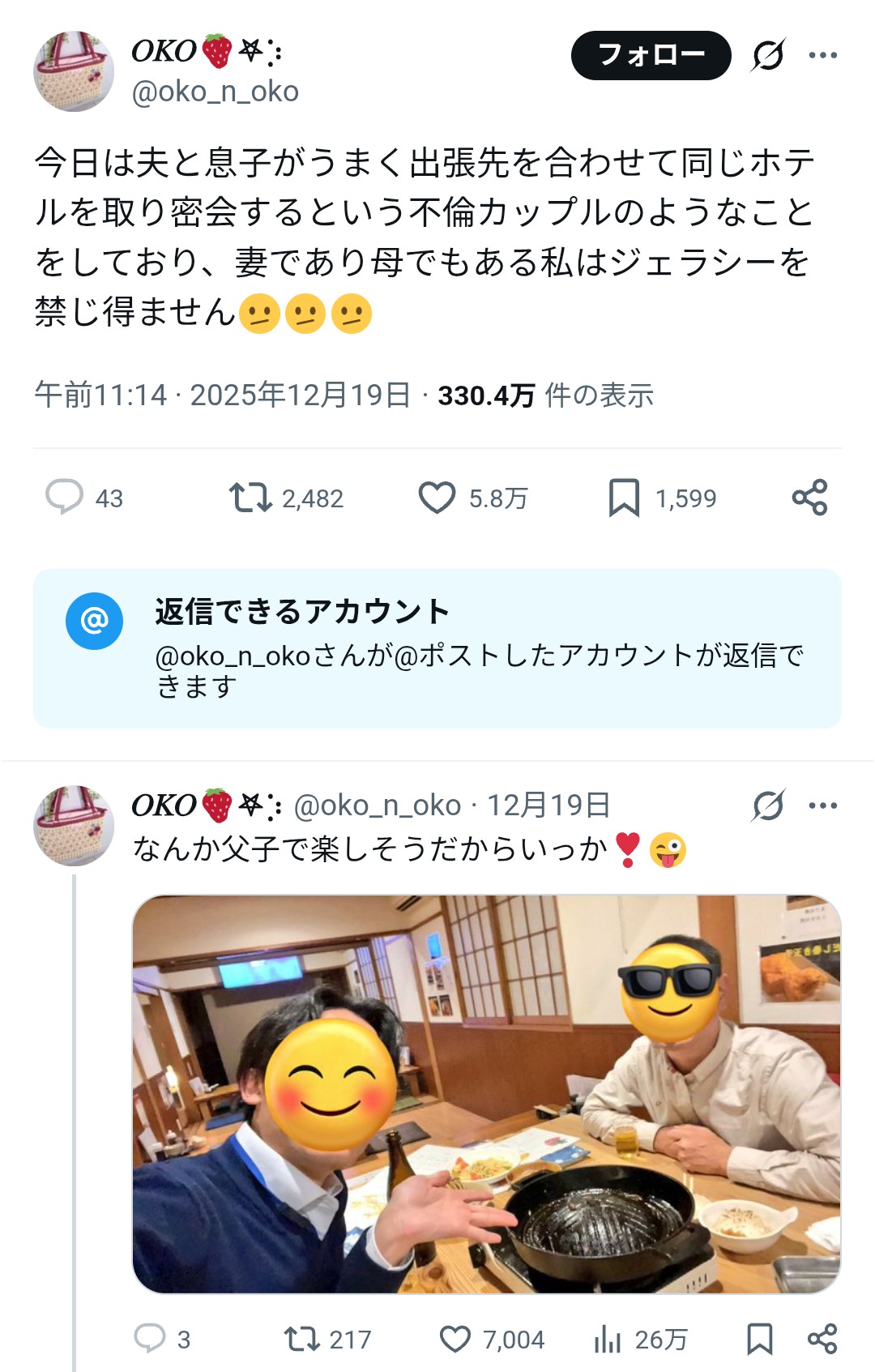Open the overflow menu on the reply post

click(822, 806)
